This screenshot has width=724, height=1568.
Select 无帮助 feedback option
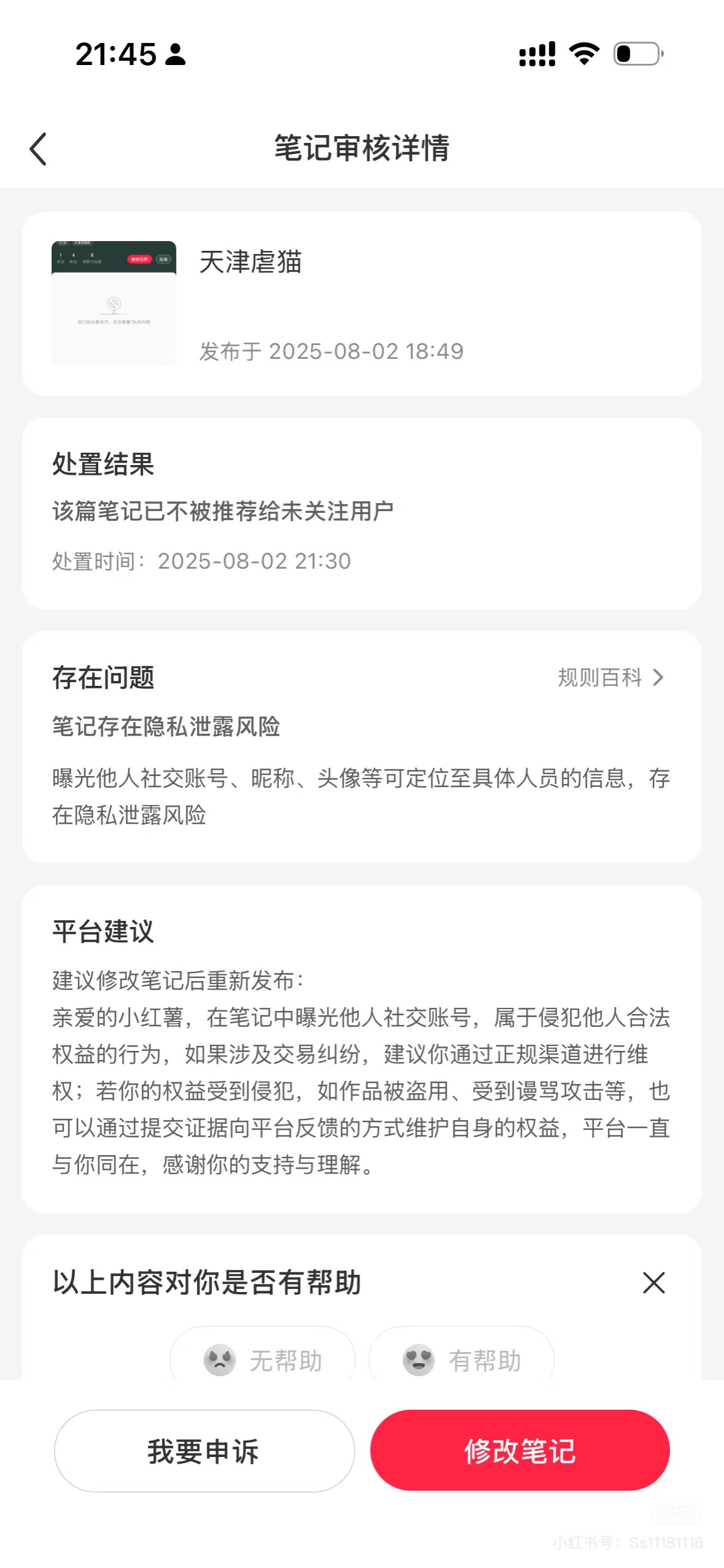pyautogui.click(x=263, y=1359)
